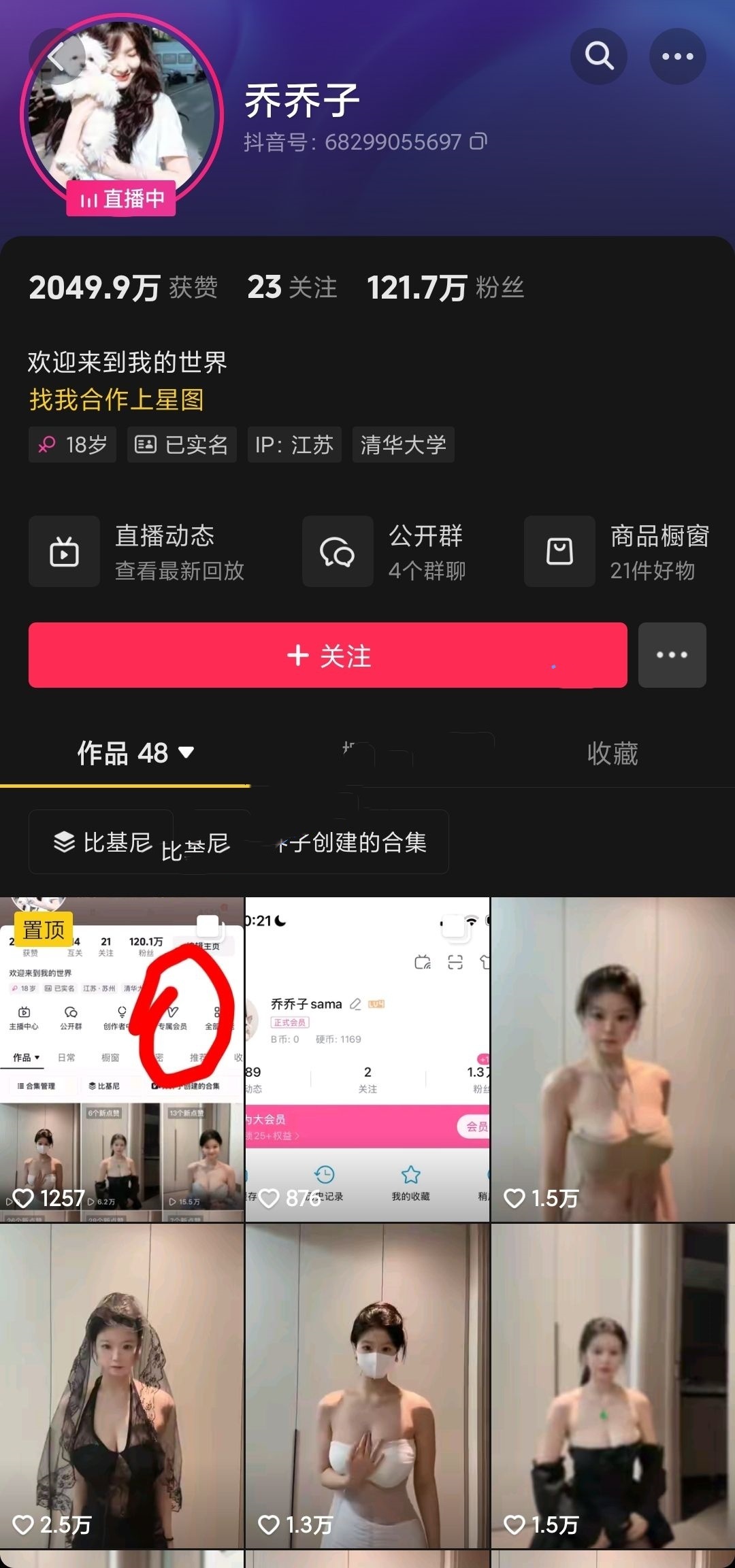Tap the red 关注 follow button
The width and height of the screenshot is (735, 1568).
tap(326, 655)
